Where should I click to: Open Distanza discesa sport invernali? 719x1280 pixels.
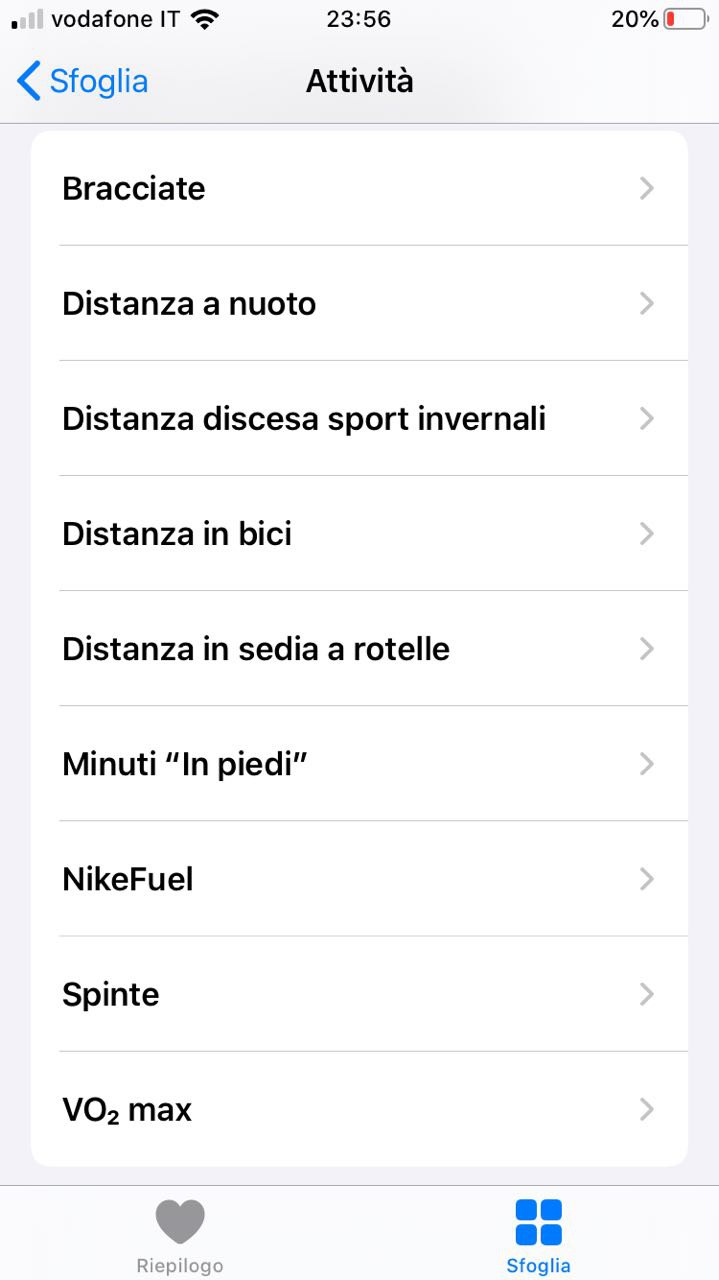360,418
